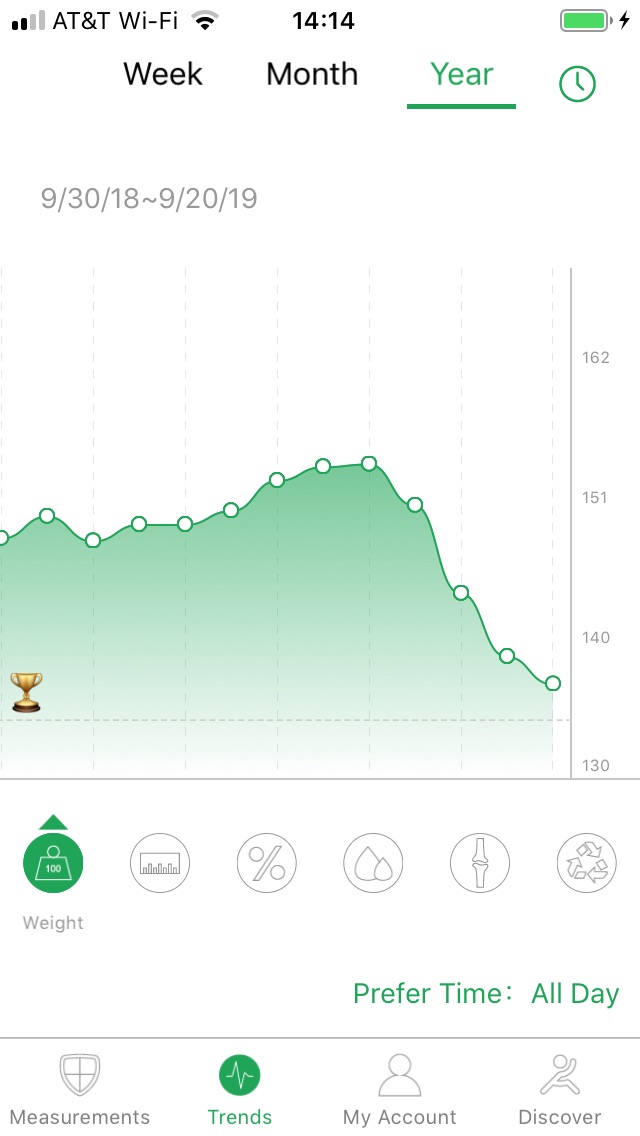Switch to the Discover tab
Image resolution: width=640 pixels, height=1136 pixels.
(x=560, y=1089)
